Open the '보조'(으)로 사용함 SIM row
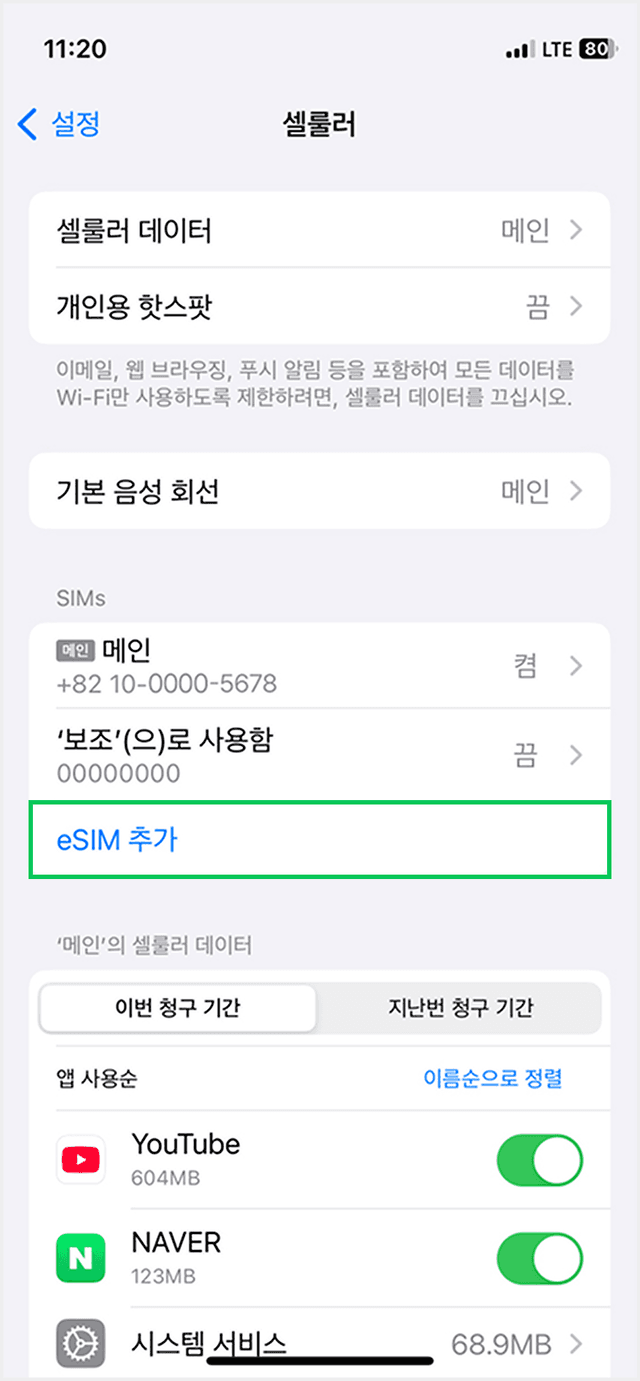 tap(319, 755)
